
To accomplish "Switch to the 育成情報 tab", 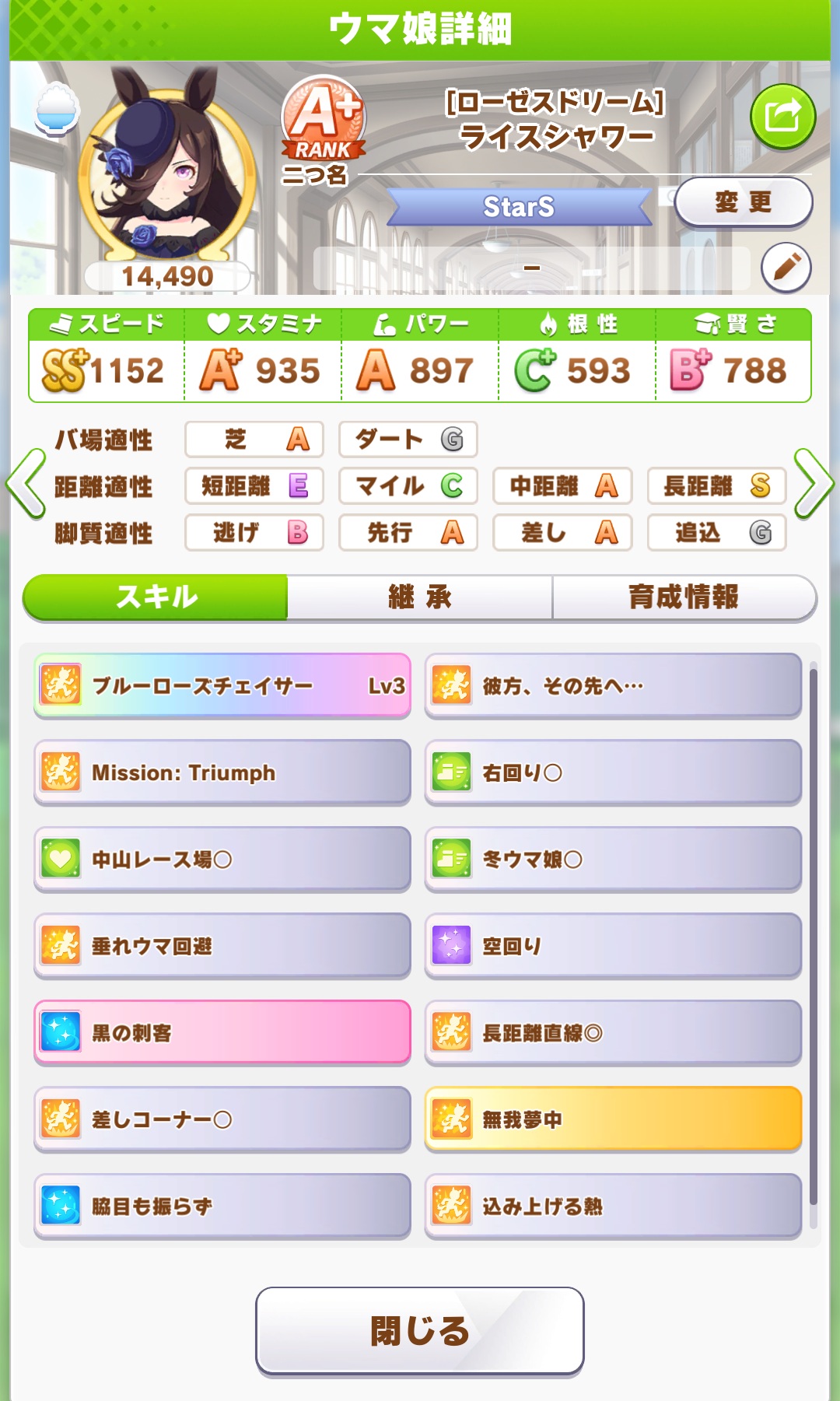I will [x=684, y=597].
